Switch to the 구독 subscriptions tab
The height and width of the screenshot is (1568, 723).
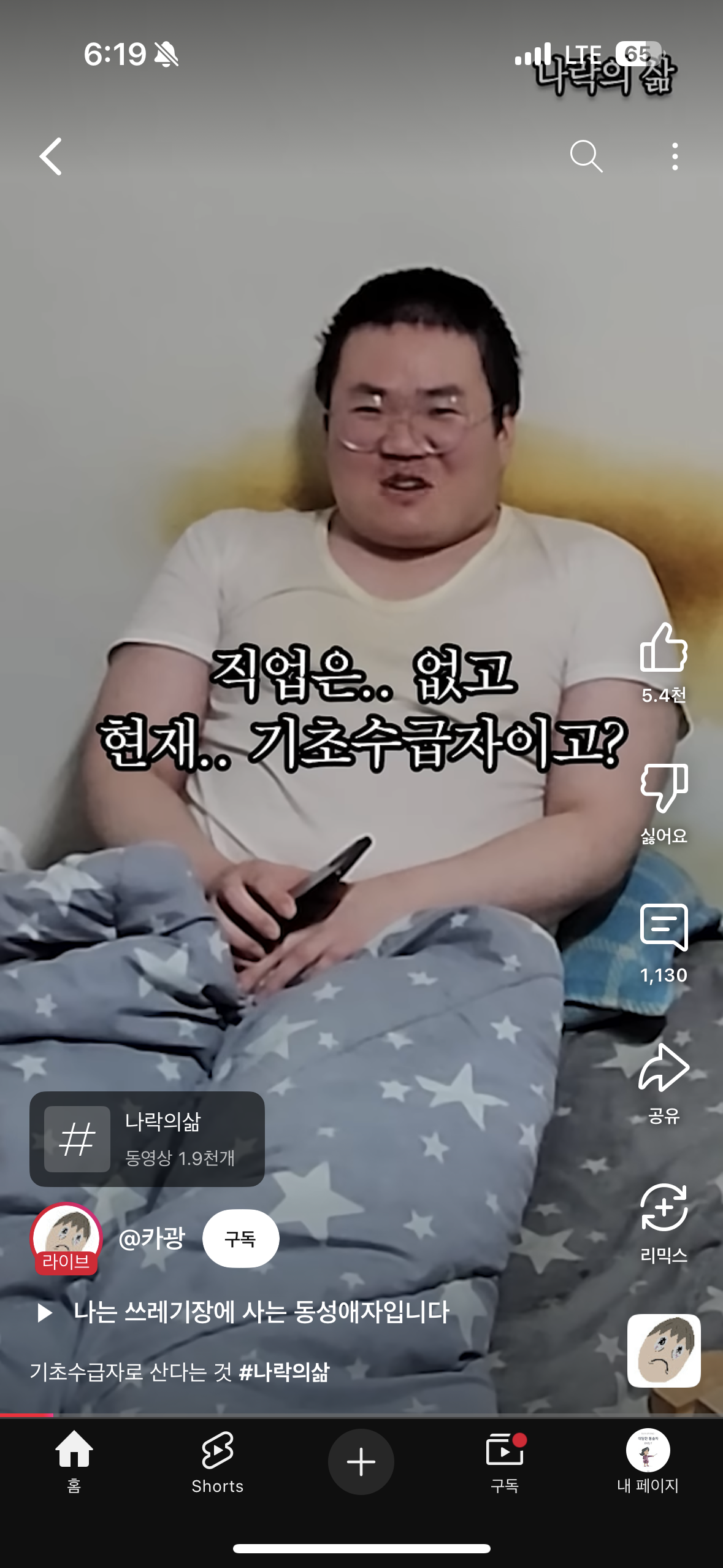pos(505,1461)
